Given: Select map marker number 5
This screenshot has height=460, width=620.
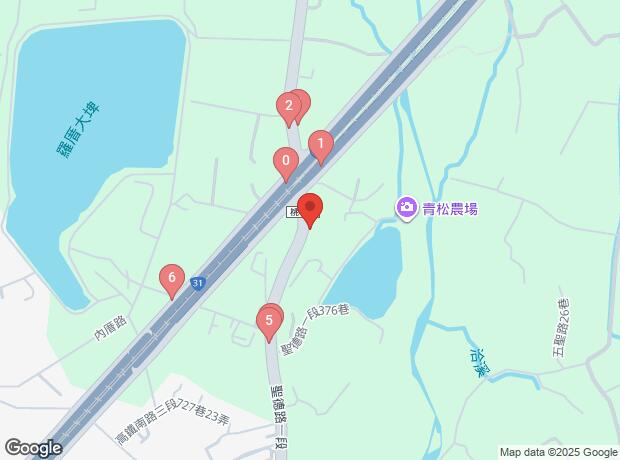Looking at the screenshot, I should 267,322.
